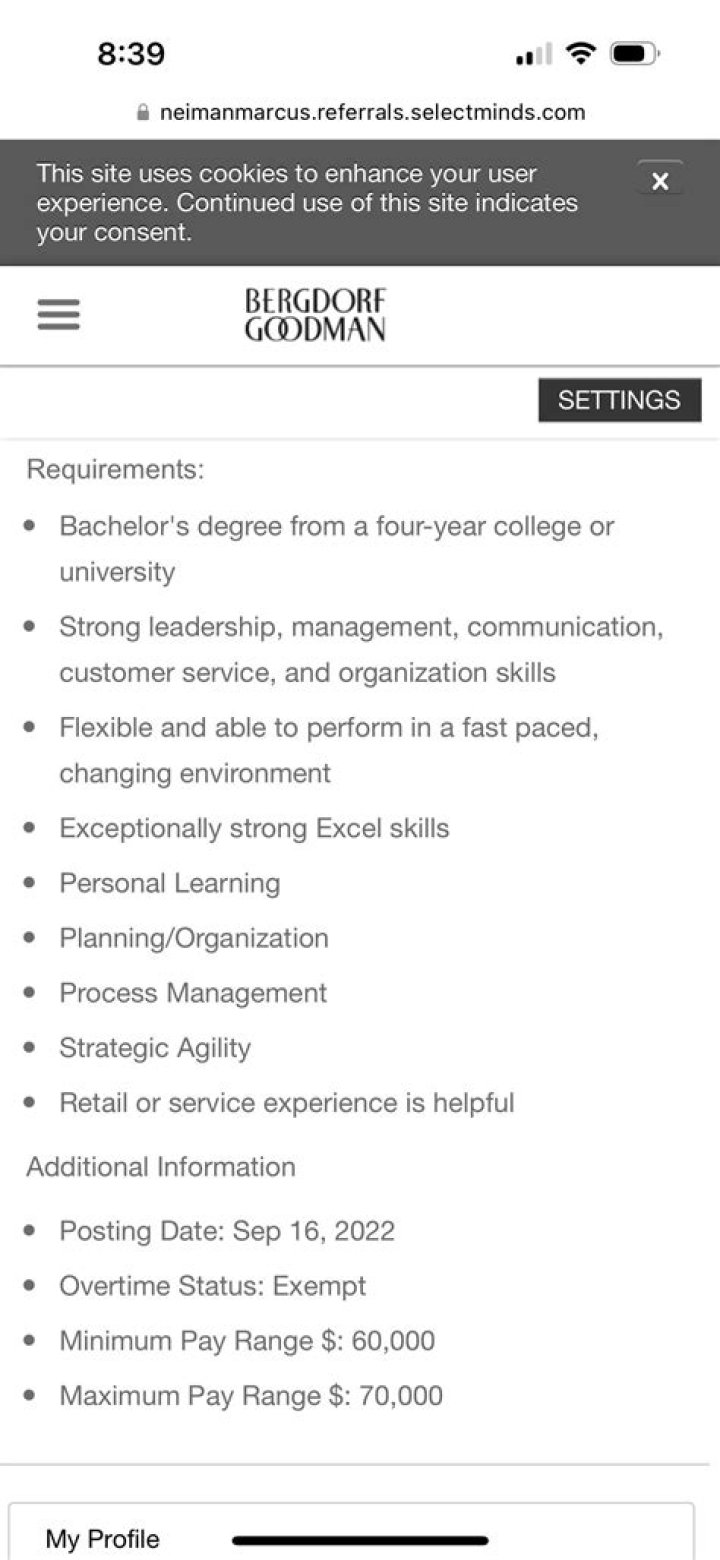720x1560 pixels.
Task: Open the hamburger navigation menu
Action: click(x=58, y=314)
